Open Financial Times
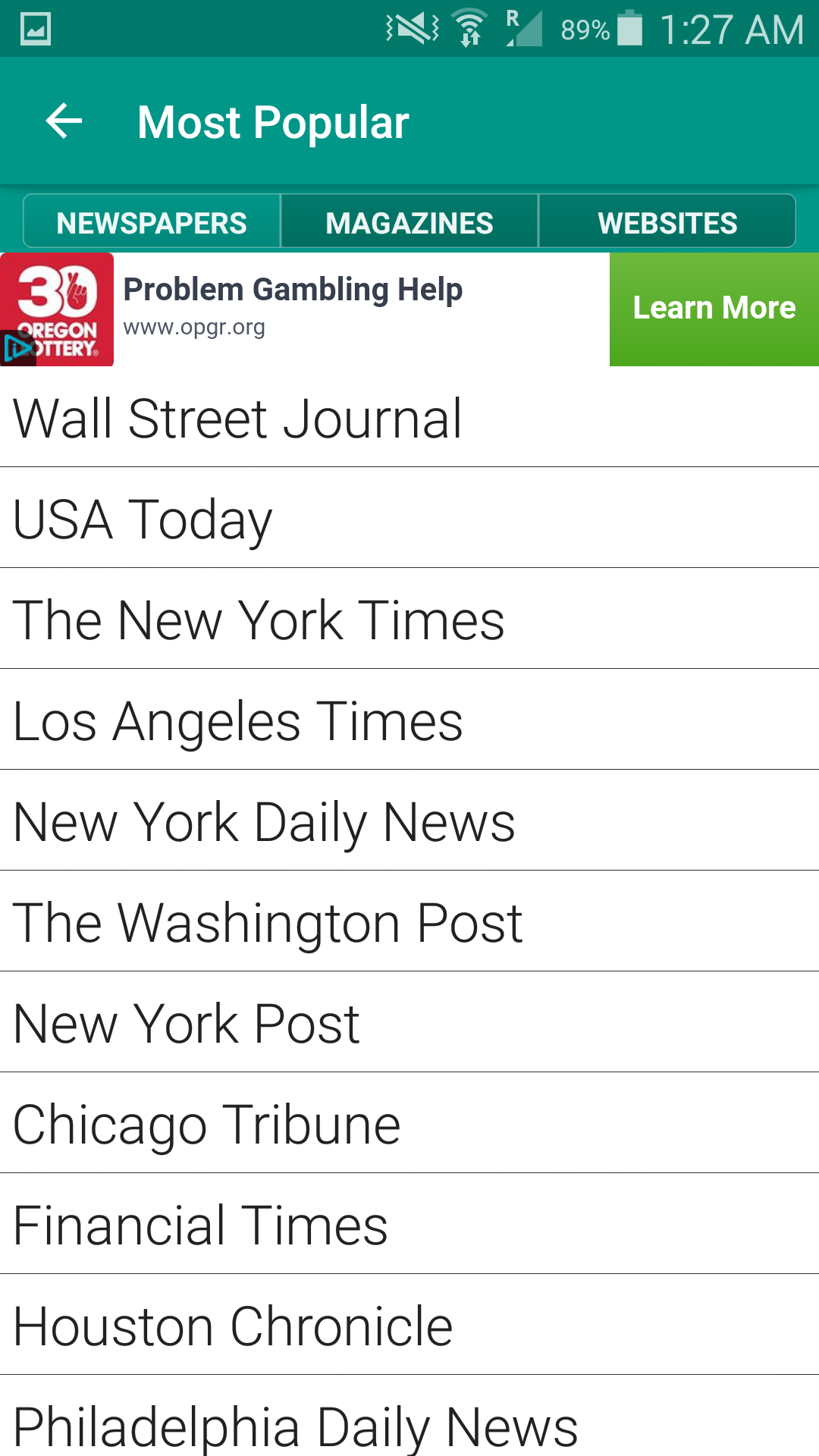This screenshot has height=1456, width=819. (201, 1225)
